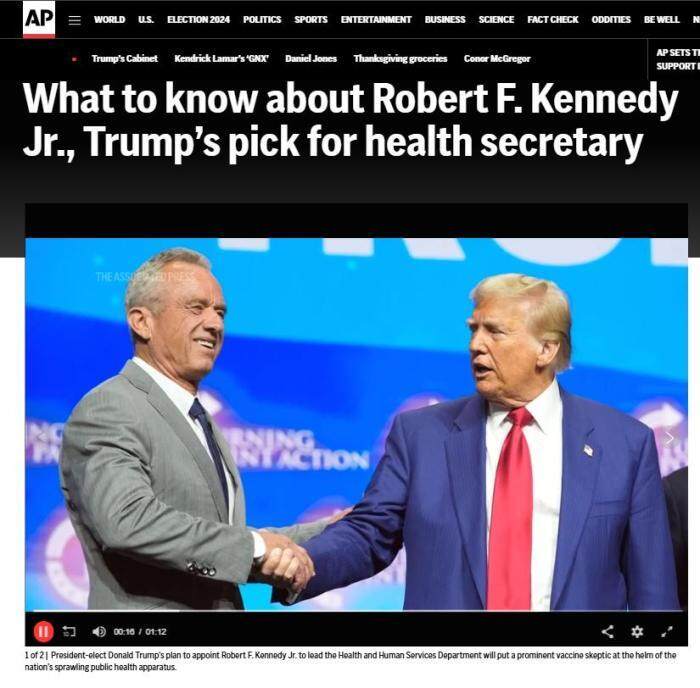700x688 pixels.
Task: Open the hamburger menu
Action: click(x=74, y=20)
